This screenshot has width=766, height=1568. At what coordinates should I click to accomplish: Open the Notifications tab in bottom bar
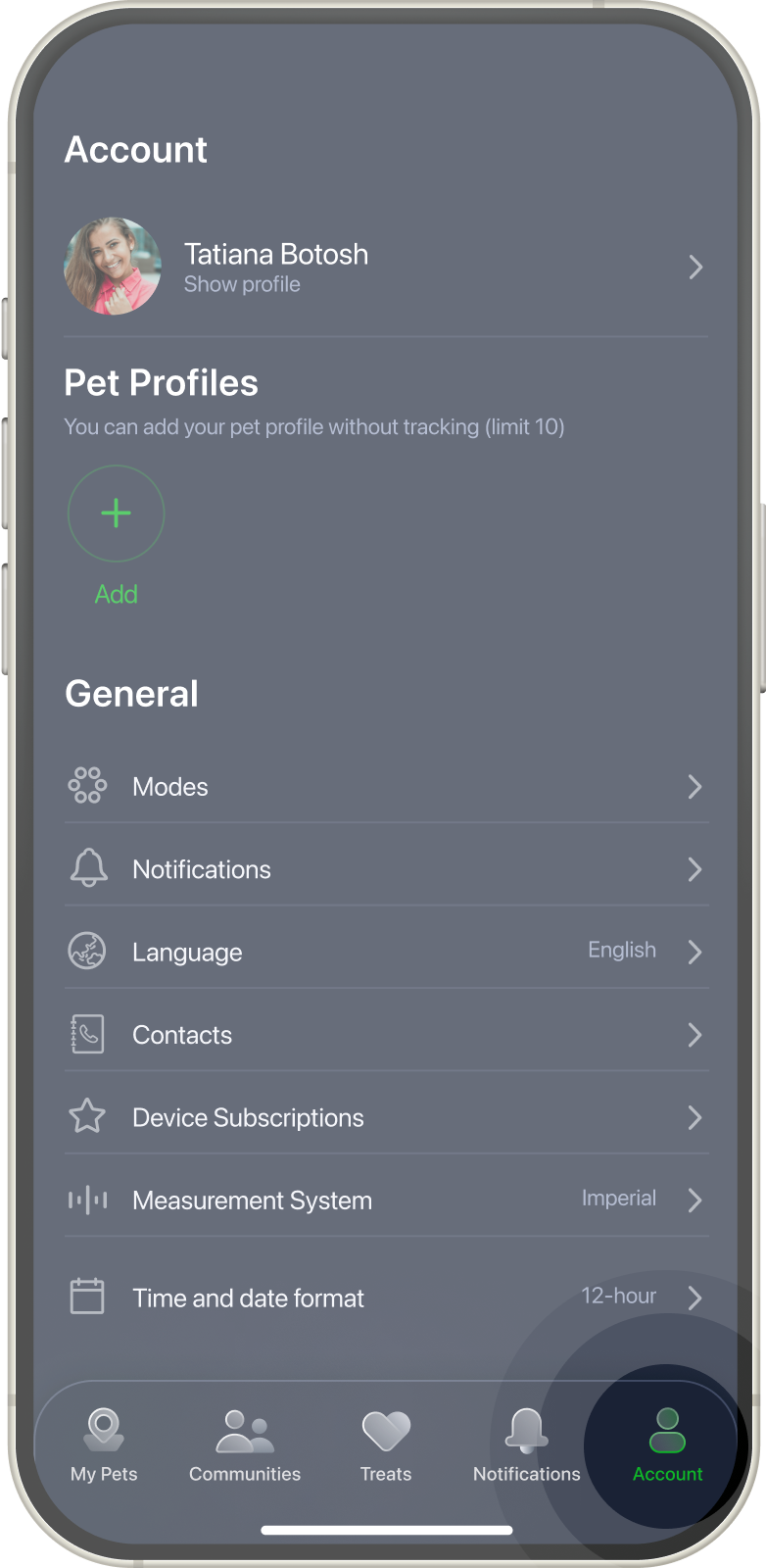pyautogui.click(x=527, y=1445)
